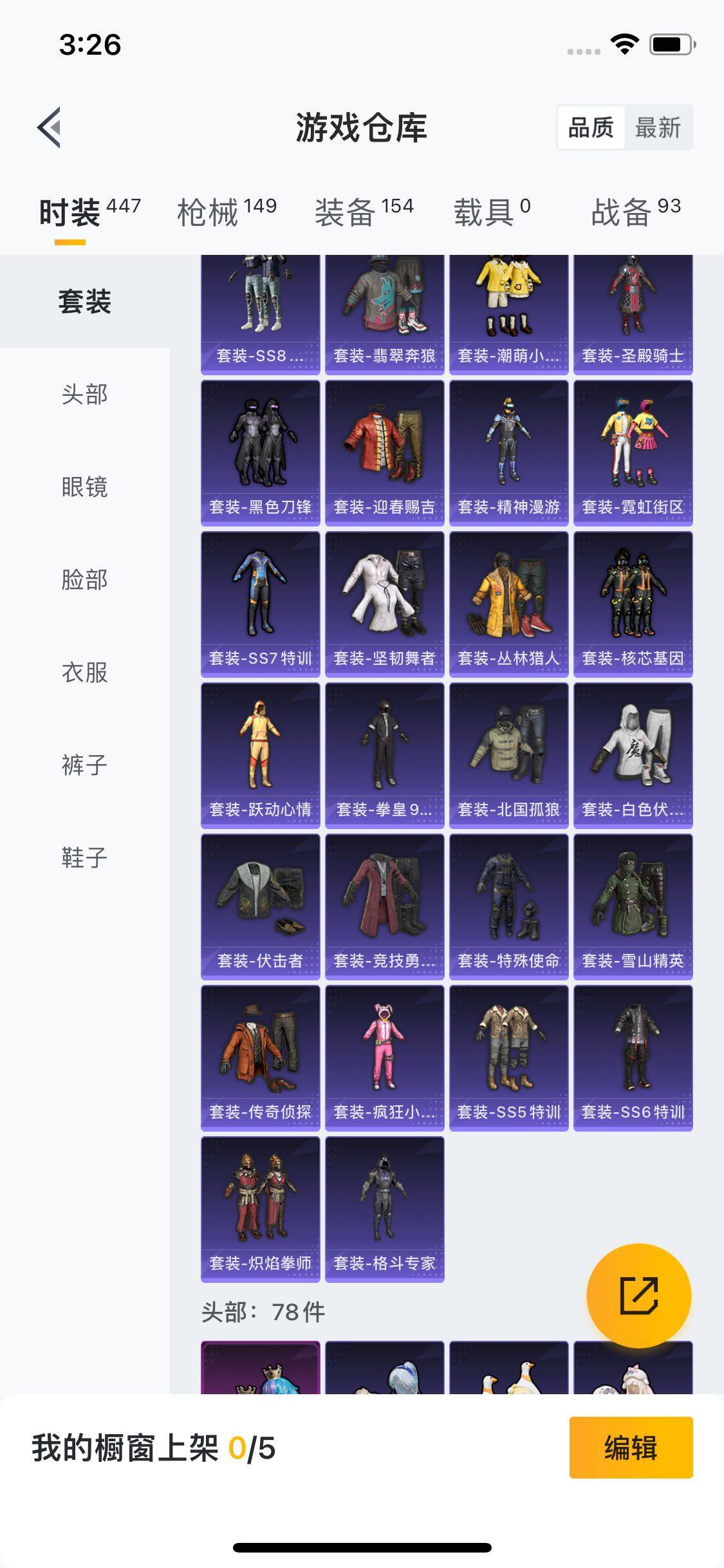This screenshot has height=1568, width=724.
Task: Open the 套装-格斗专家 outfit tile
Action: coord(384,1209)
